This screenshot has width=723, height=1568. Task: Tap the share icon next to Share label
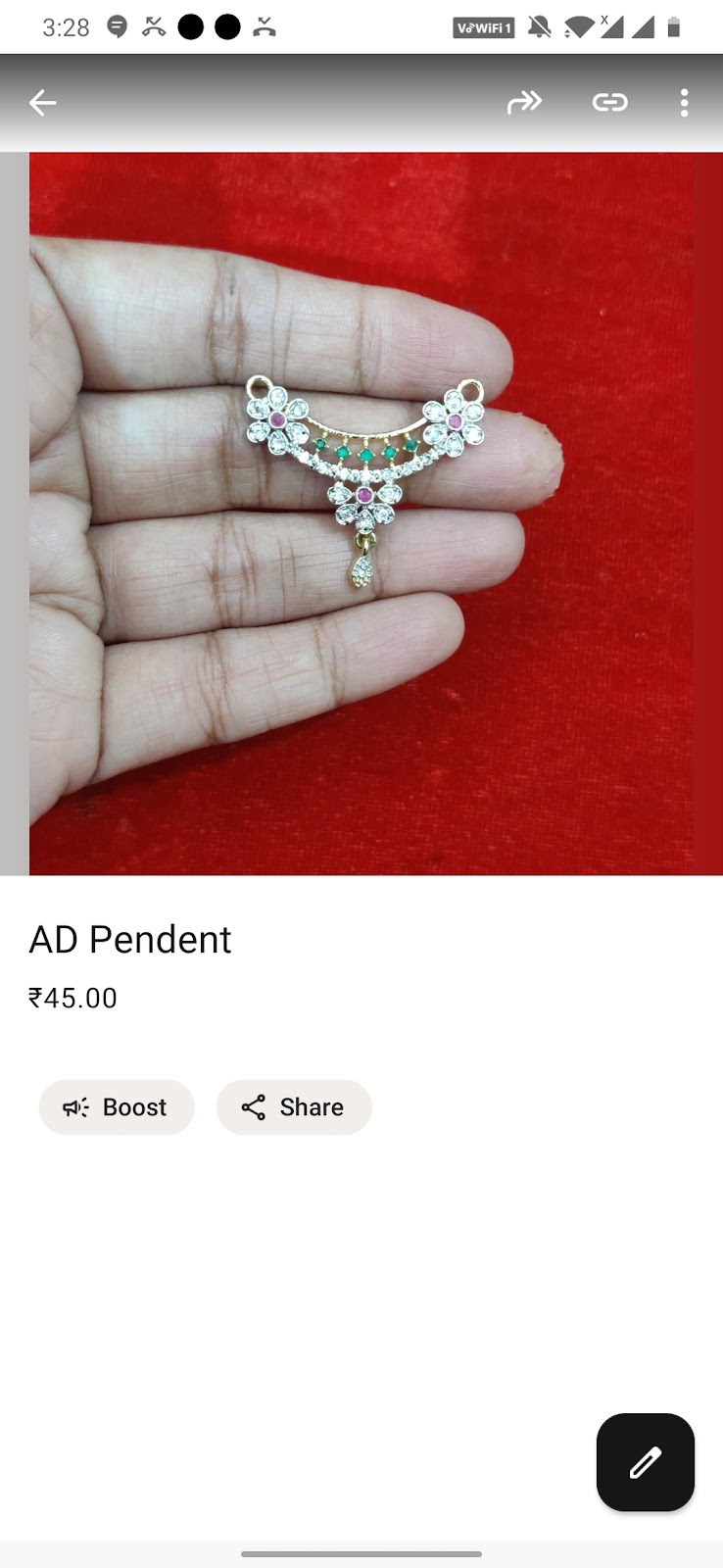254,1106
